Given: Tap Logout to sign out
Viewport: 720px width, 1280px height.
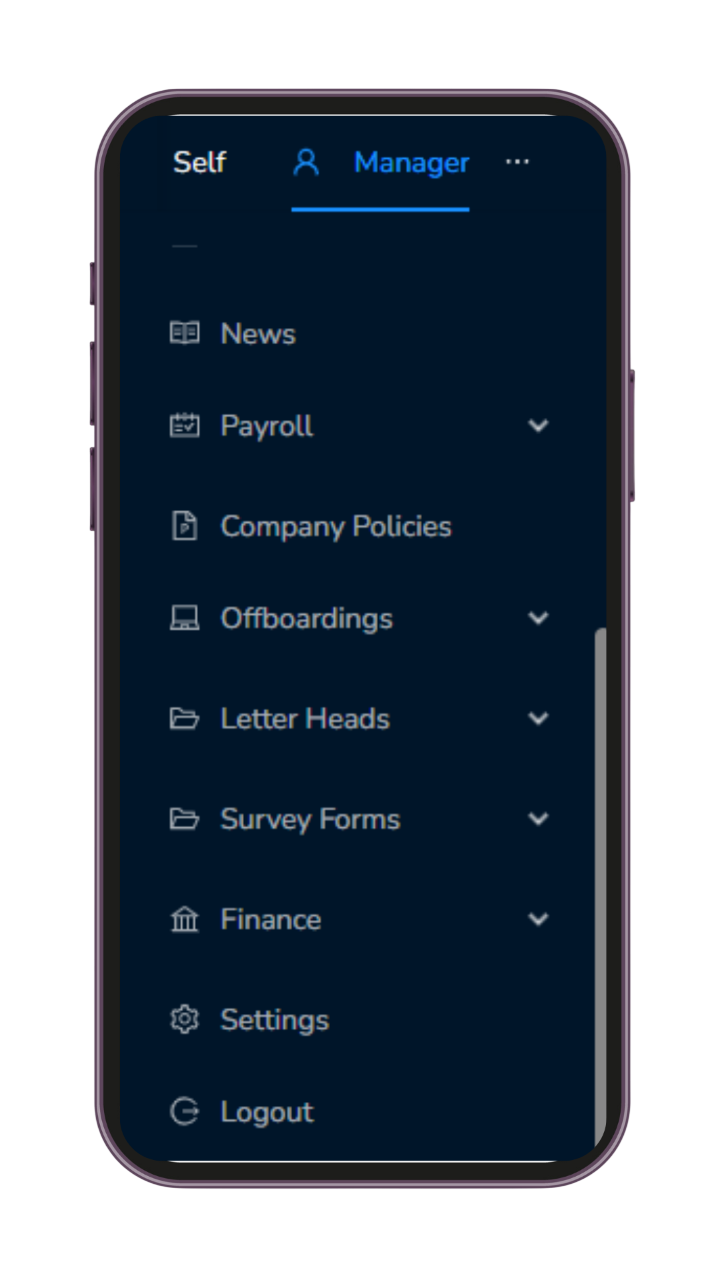Looking at the screenshot, I should 266,1112.
